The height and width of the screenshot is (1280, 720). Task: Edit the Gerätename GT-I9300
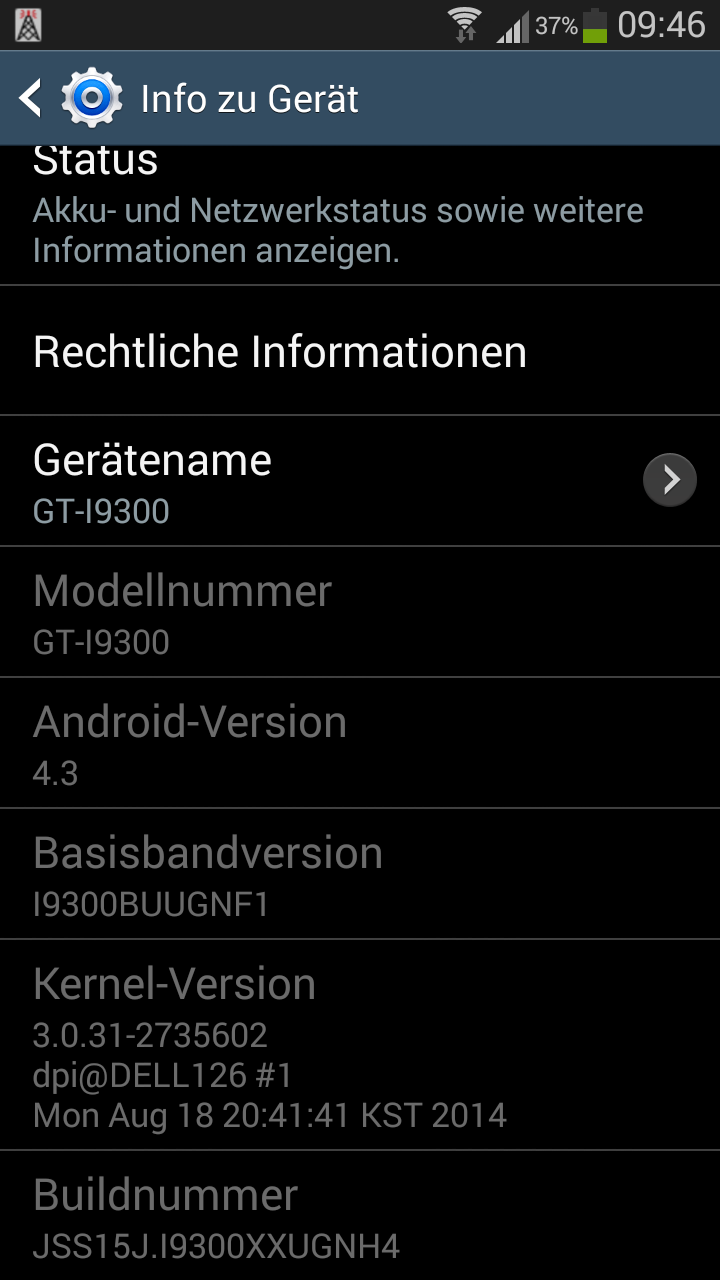click(x=360, y=481)
